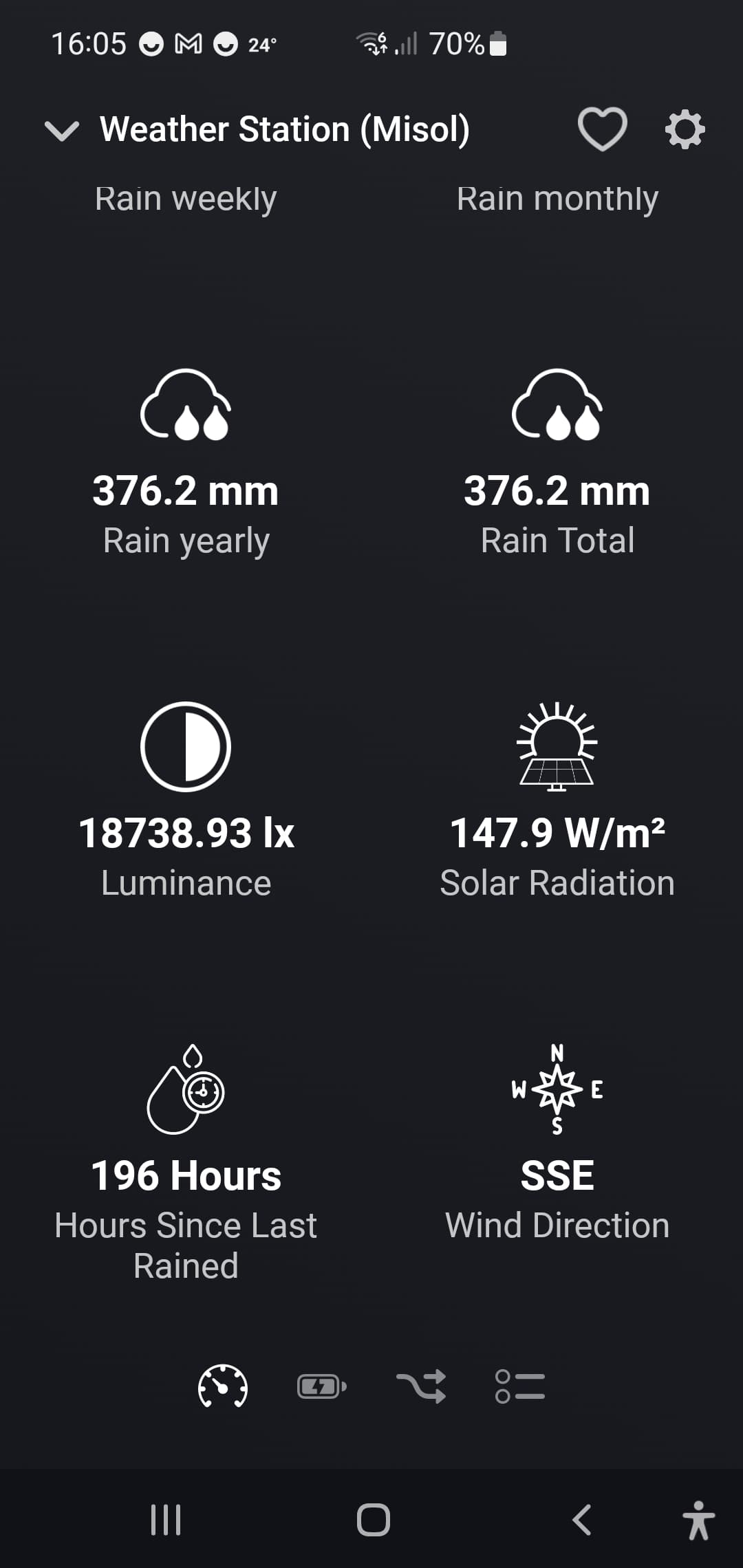Viewport: 743px width, 1568px height.
Task: Open the shuffle arrows flows tab
Action: pyautogui.click(x=421, y=1386)
